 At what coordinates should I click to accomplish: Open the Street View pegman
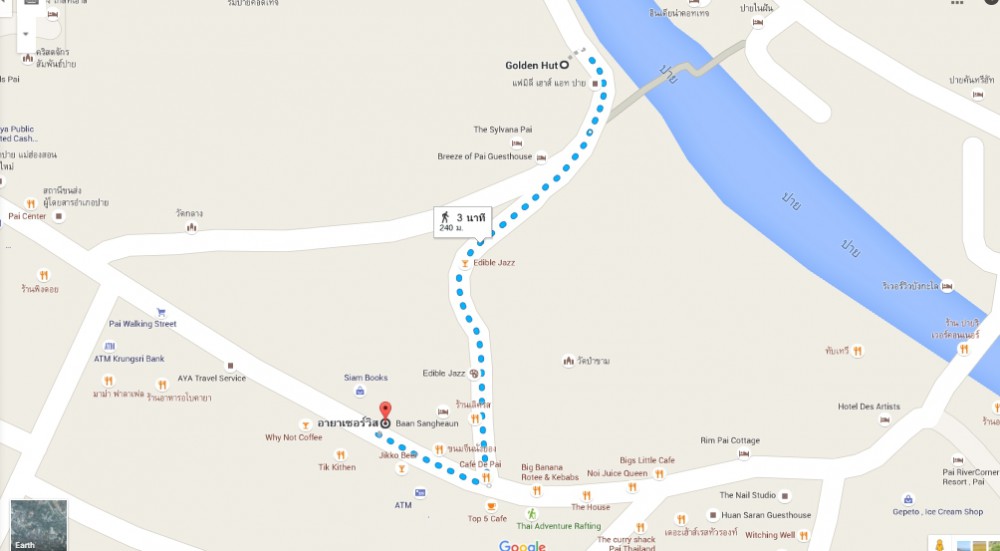pos(939,545)
